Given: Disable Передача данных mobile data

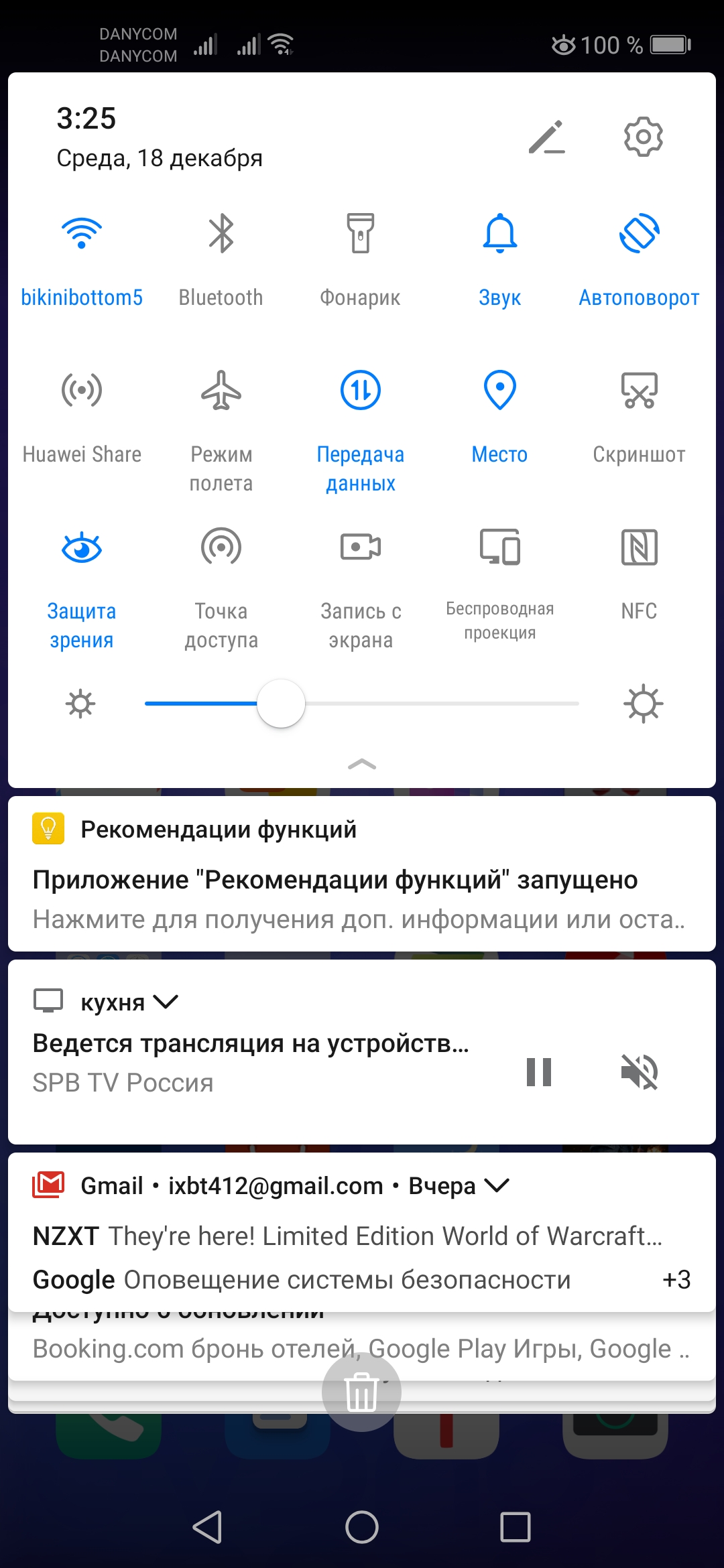Looking at the screenshot, I should 361,391.
